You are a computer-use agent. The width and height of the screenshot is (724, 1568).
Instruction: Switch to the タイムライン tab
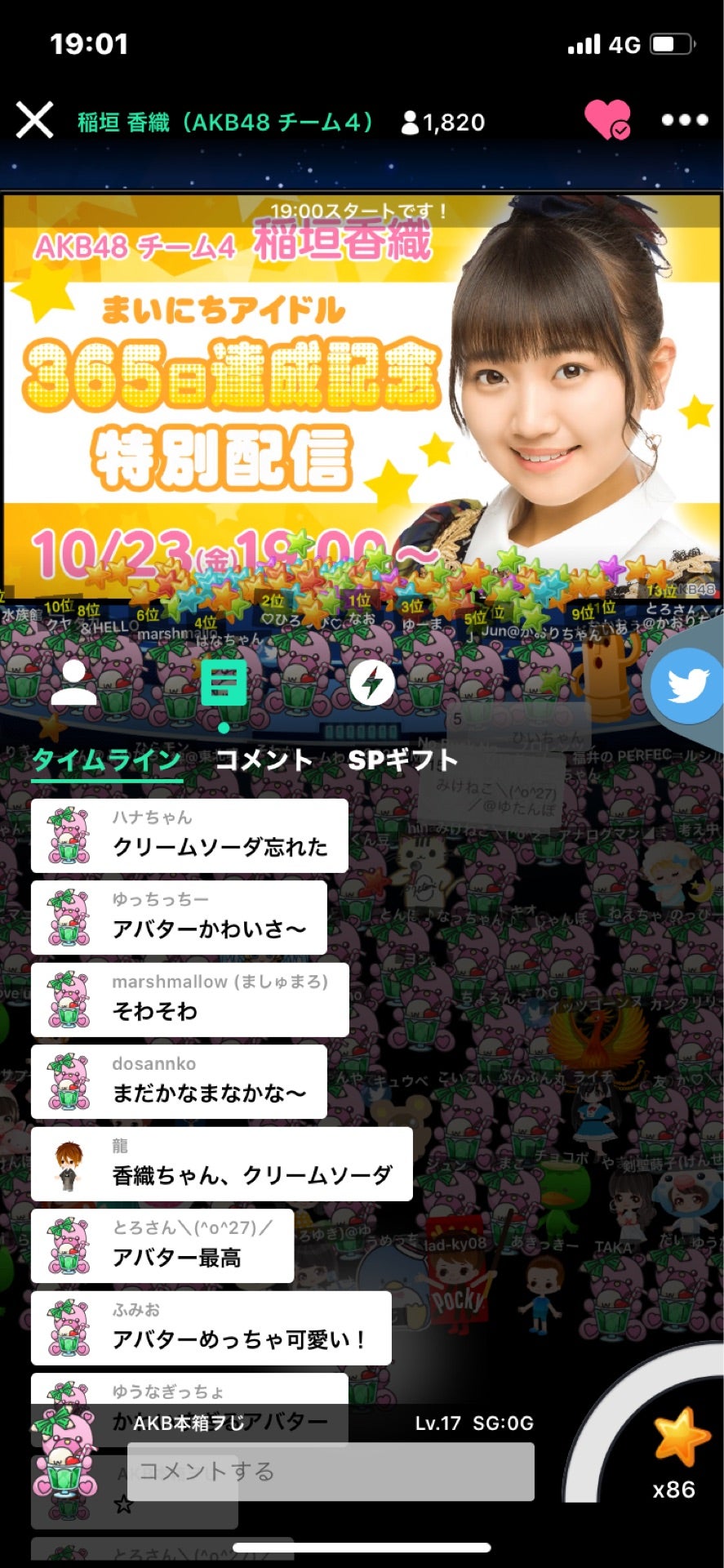pyautogui.click(x=106, y=759)
